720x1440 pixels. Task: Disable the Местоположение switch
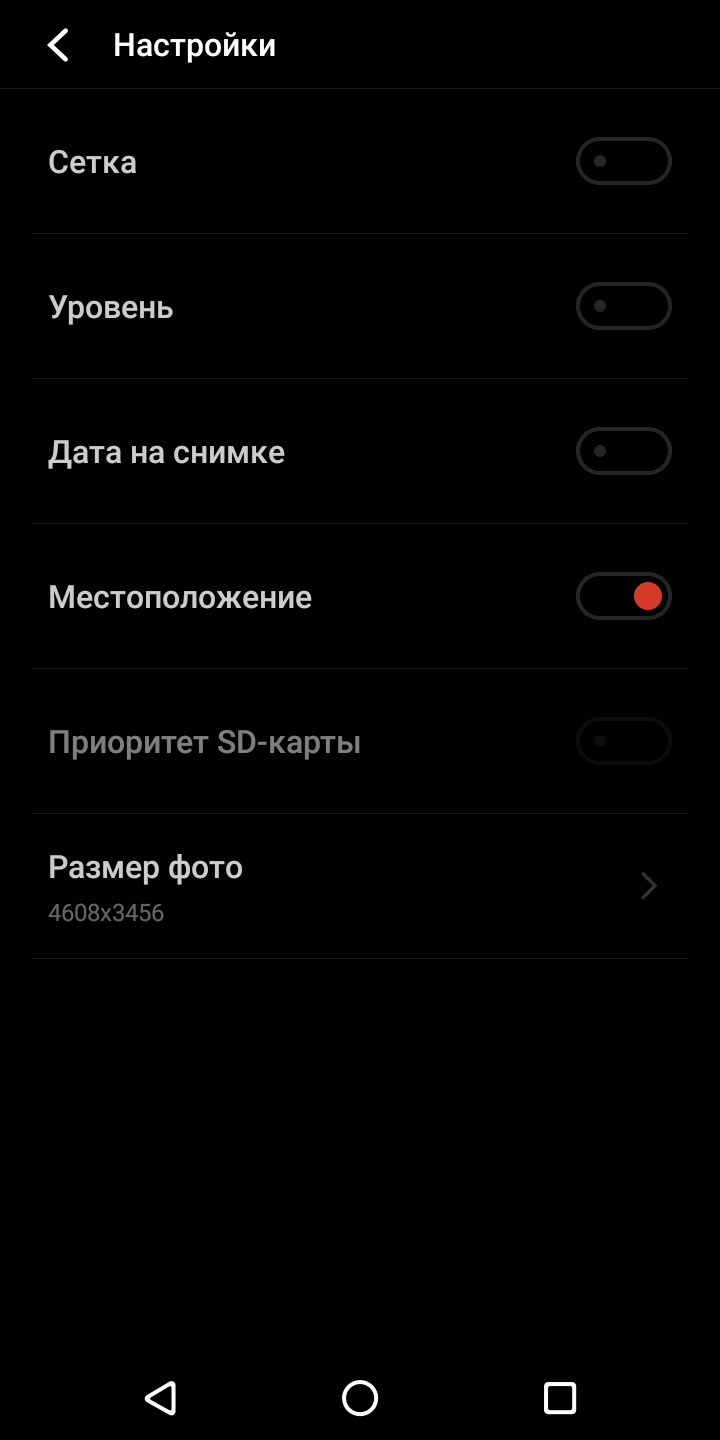(623, 596)
